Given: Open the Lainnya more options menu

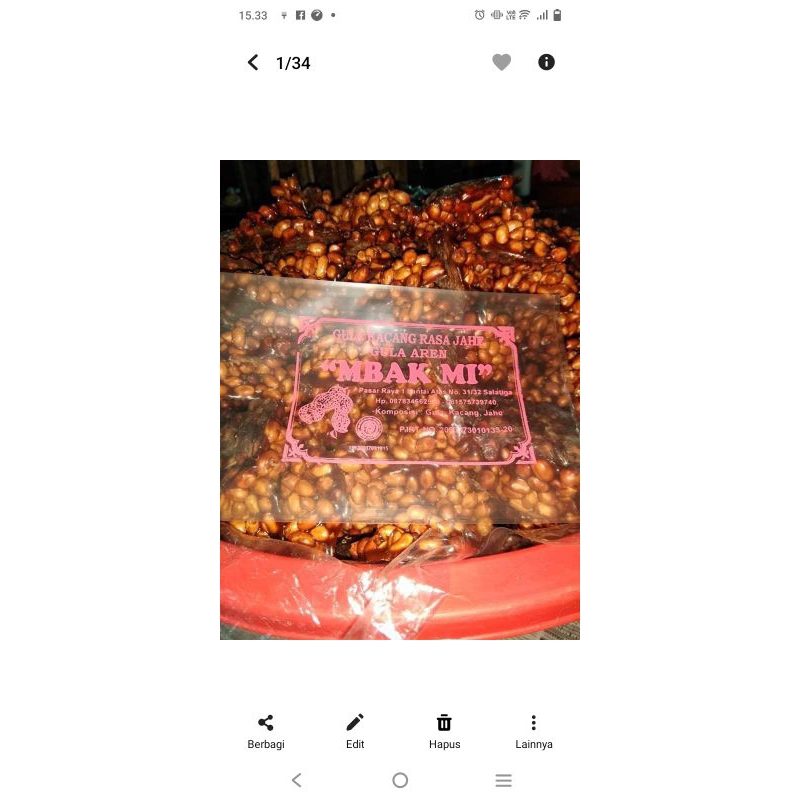Looking at the screenshot, I should [534, 729].
